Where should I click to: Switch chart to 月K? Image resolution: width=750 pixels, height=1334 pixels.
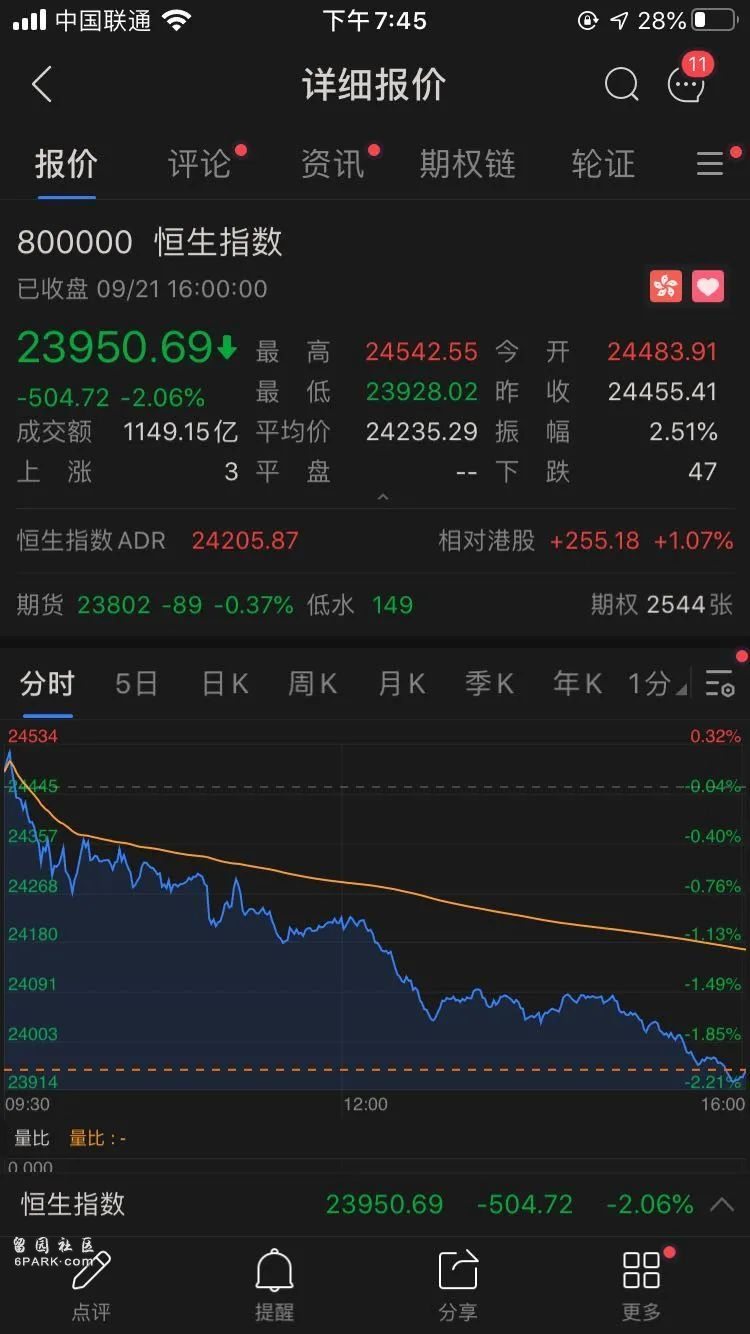tap(401, 684)
